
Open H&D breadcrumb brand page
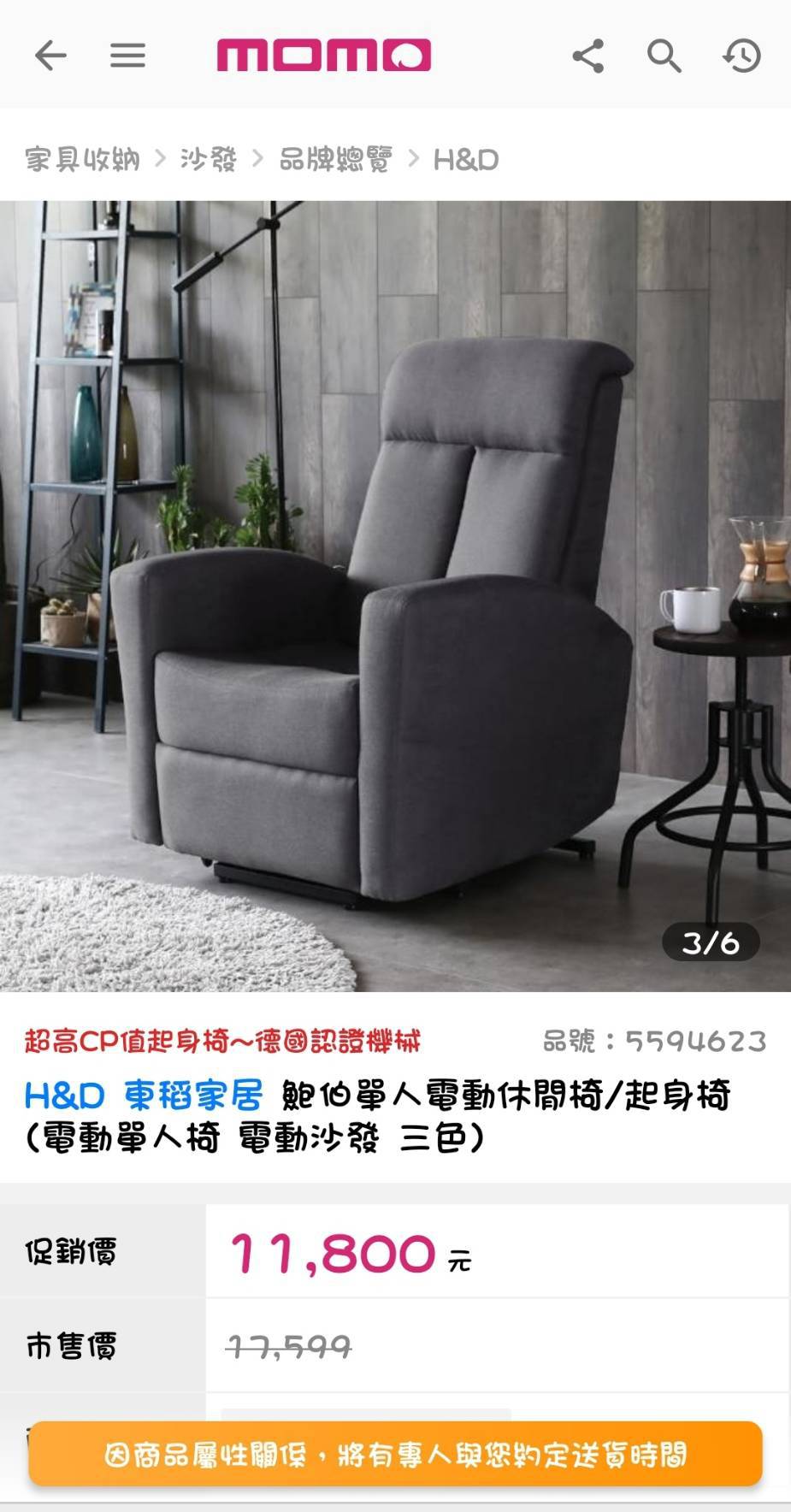click(465, 159)
